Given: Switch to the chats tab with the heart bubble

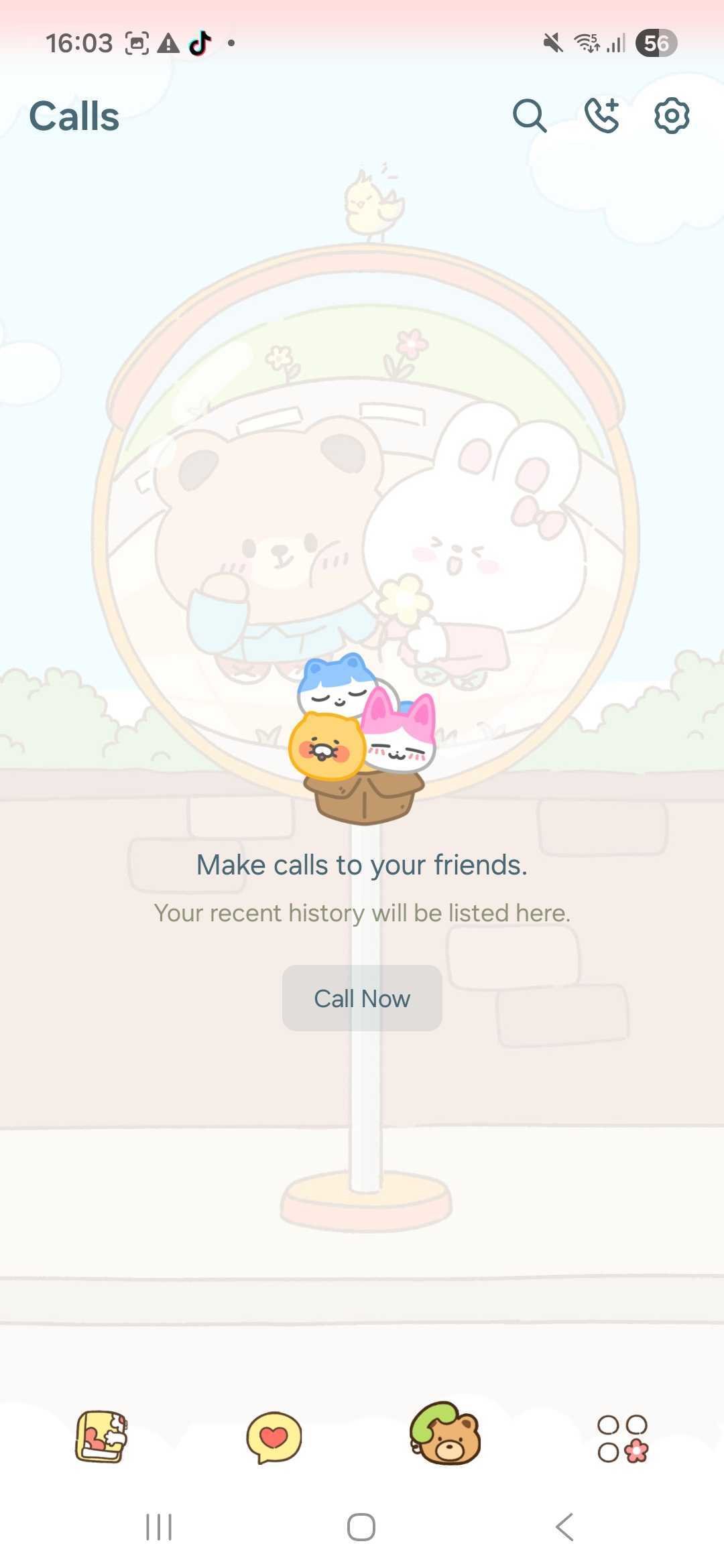Looking at the screenshot, I should point(274,1437).
